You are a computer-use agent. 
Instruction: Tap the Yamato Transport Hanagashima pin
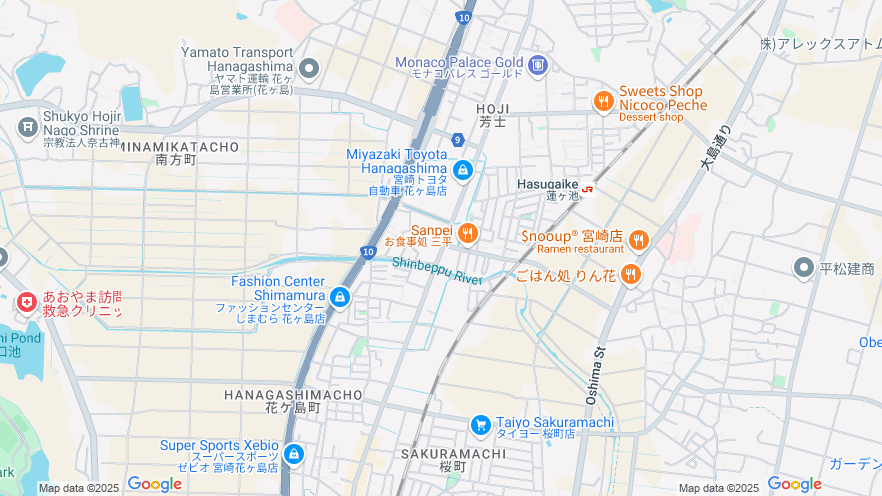point(309,69)
